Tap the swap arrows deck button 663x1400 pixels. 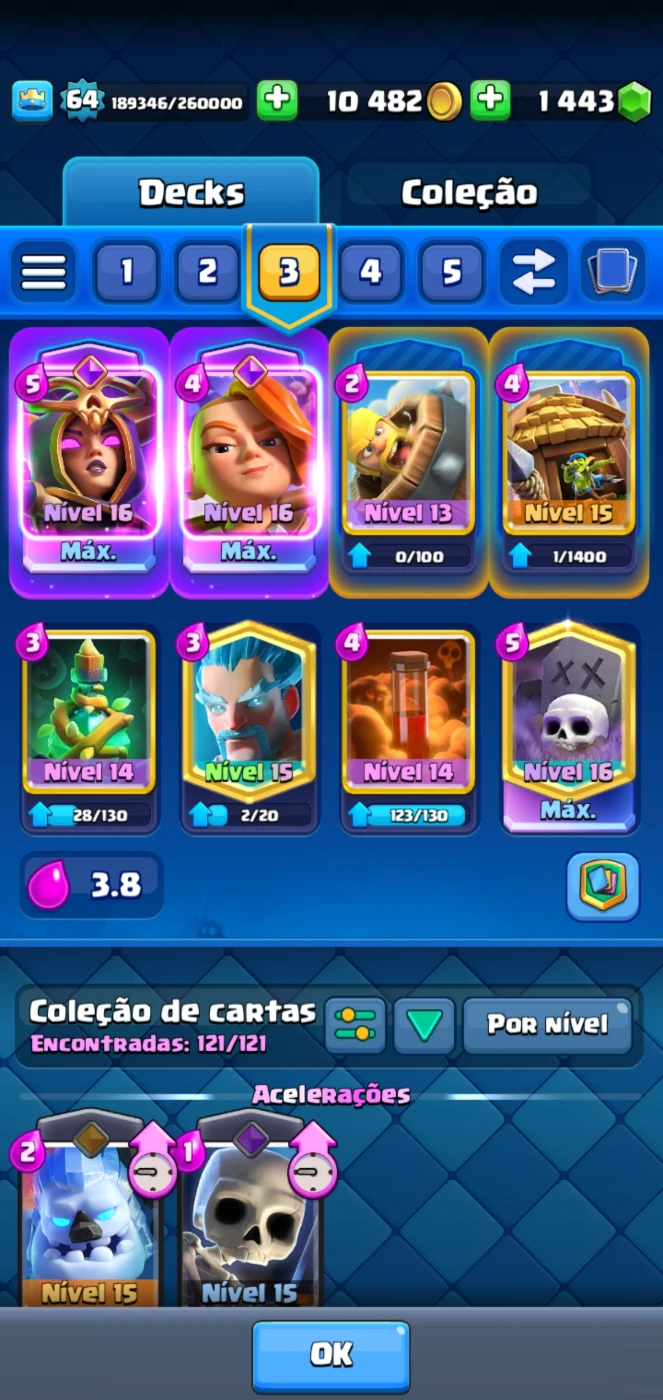pyautogui.click(x=534, y=272)
